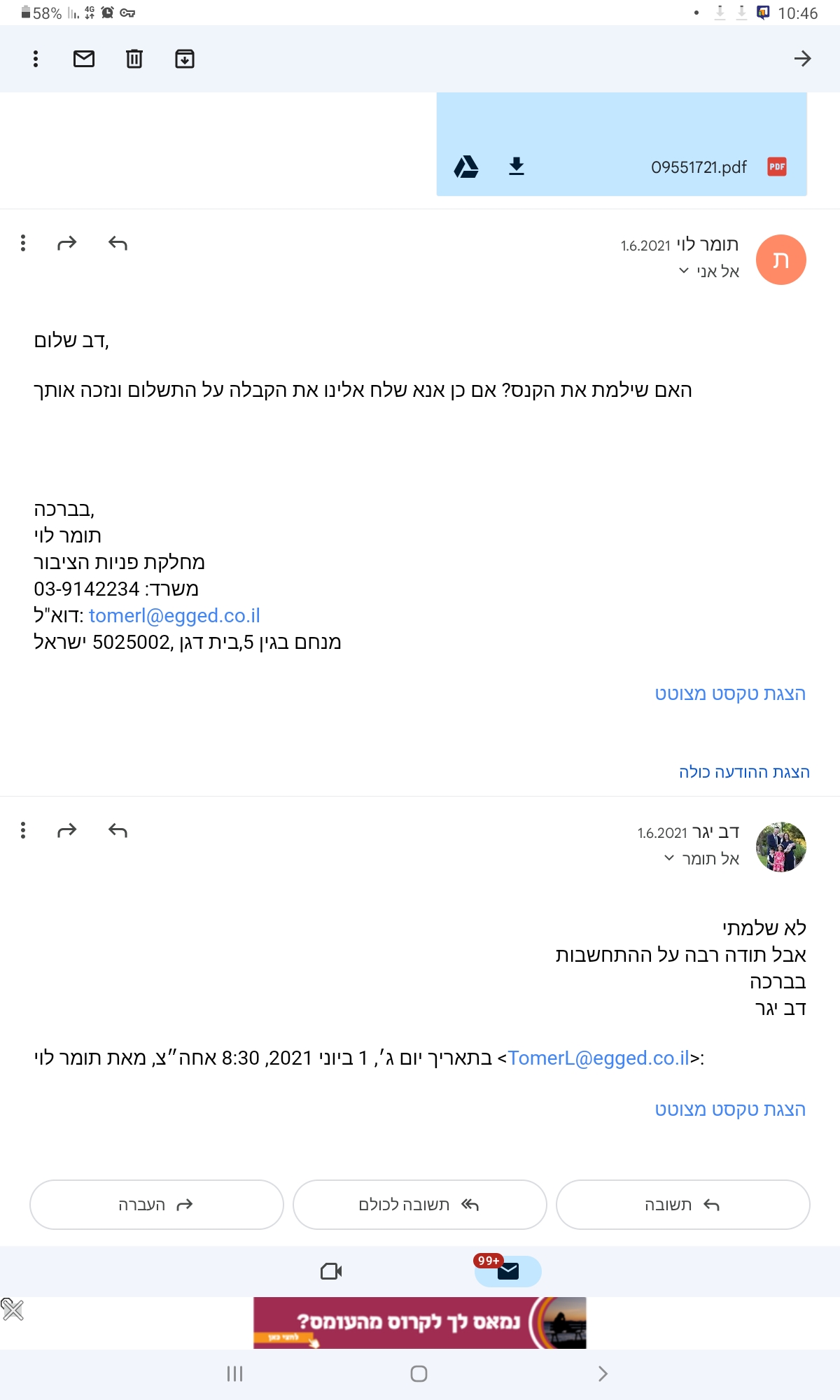Open the tomerl@egged.co.il email link
Image resolution: width=840 pixels, height=1400 pixels.
click(174, 616)
